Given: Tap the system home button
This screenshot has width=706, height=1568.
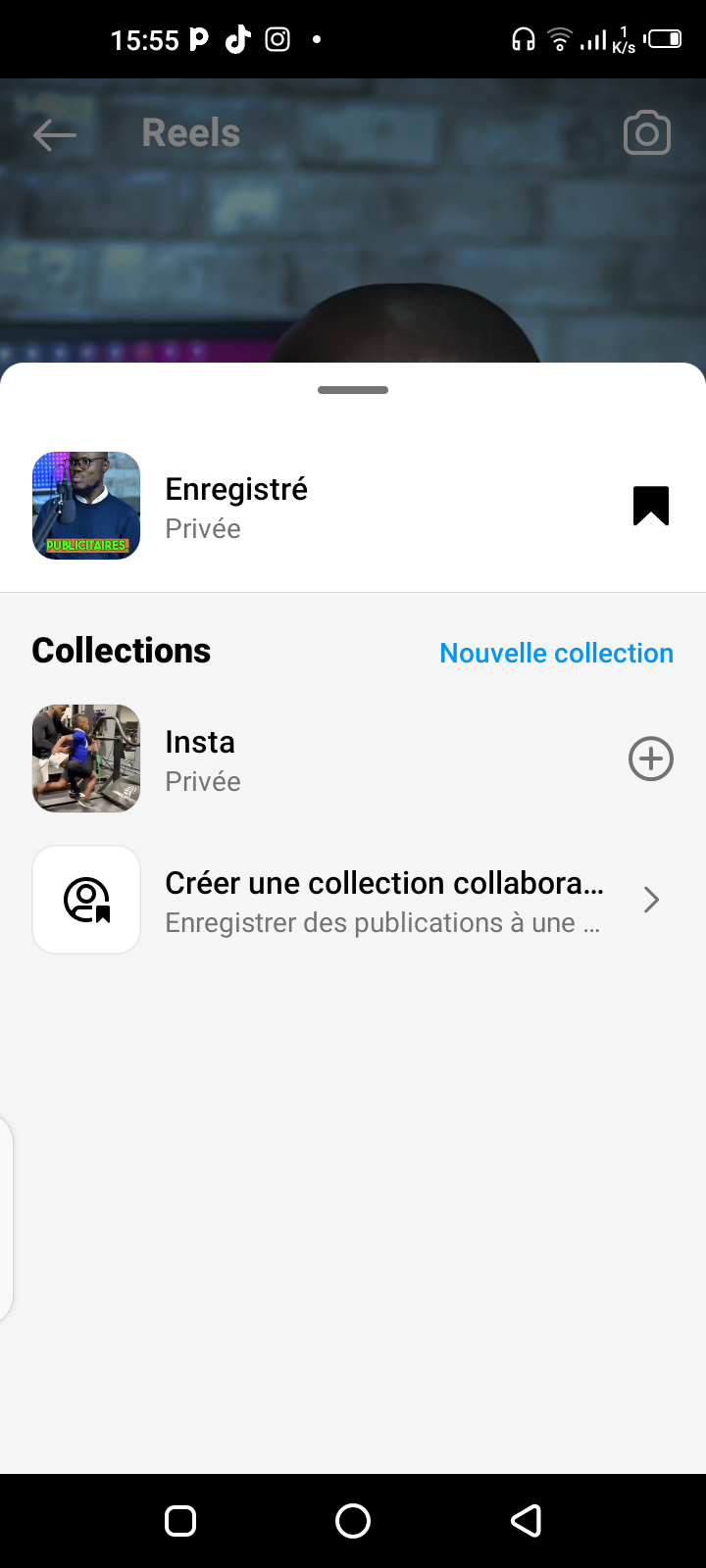Looking at the screenshot, I should [x=353, y=1521].
